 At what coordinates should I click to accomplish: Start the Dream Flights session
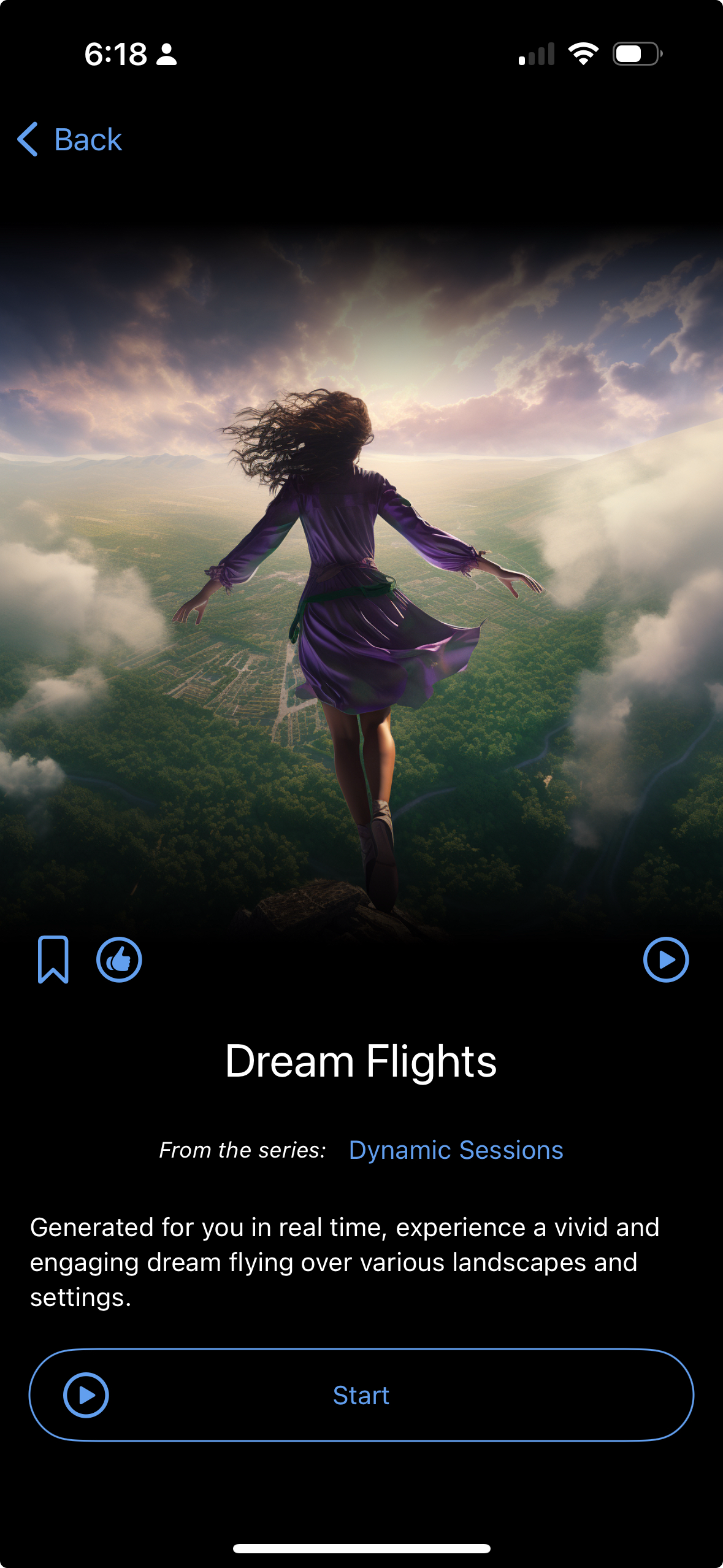click(x=361, y=1395)
